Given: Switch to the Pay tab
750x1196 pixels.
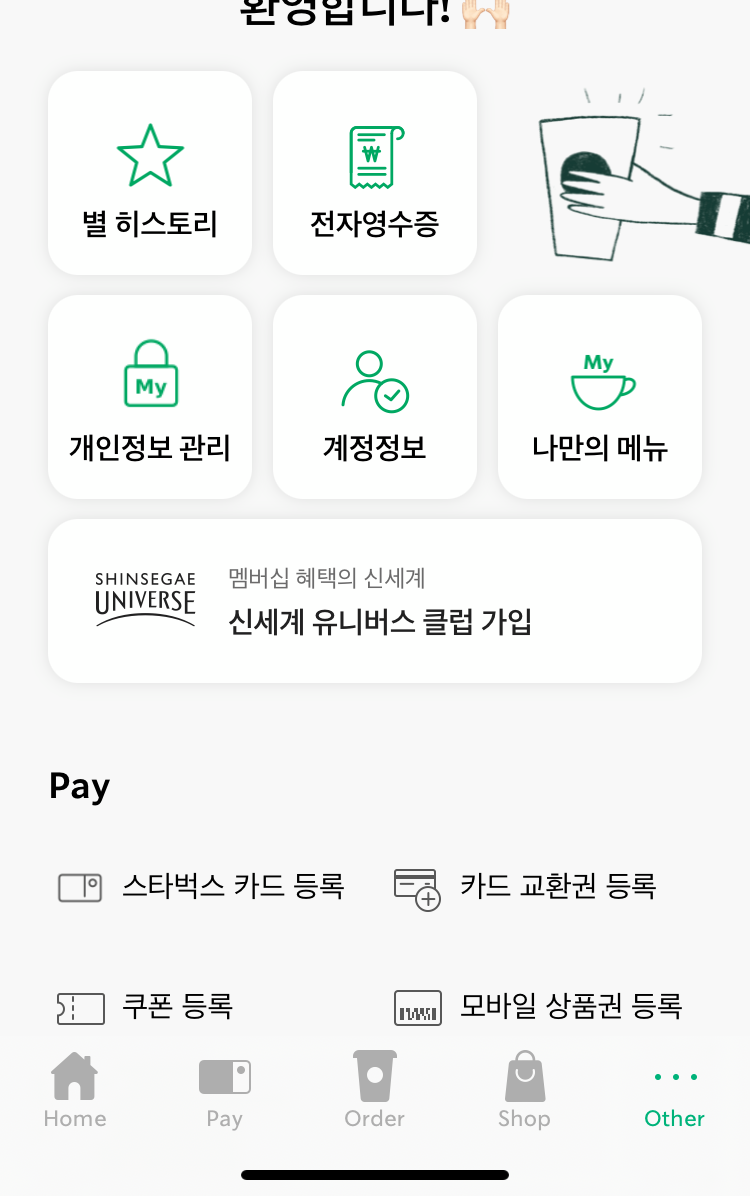Looking at the screenshot, I should pyautogui.click(x=225, y=1090).
